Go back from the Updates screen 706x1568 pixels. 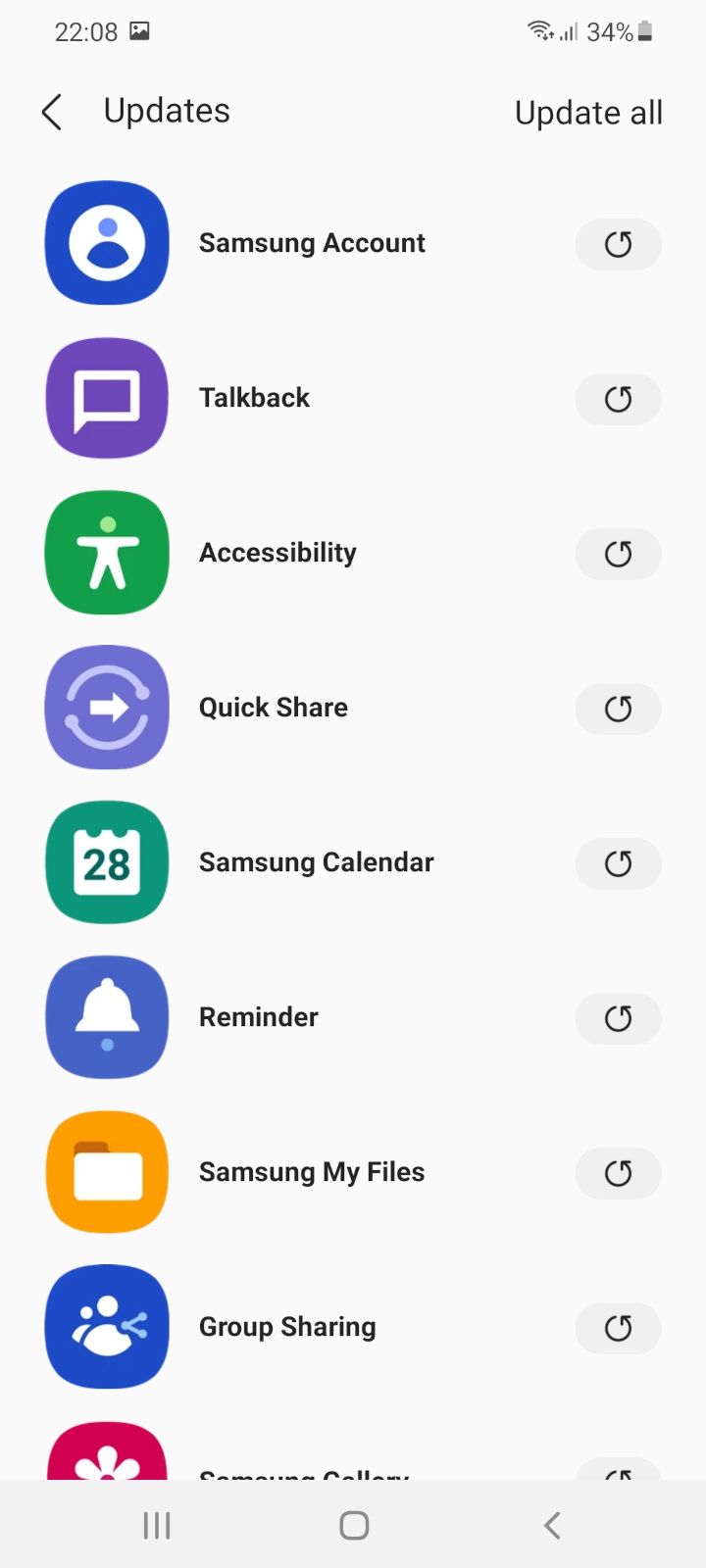(x=52, y=112)
